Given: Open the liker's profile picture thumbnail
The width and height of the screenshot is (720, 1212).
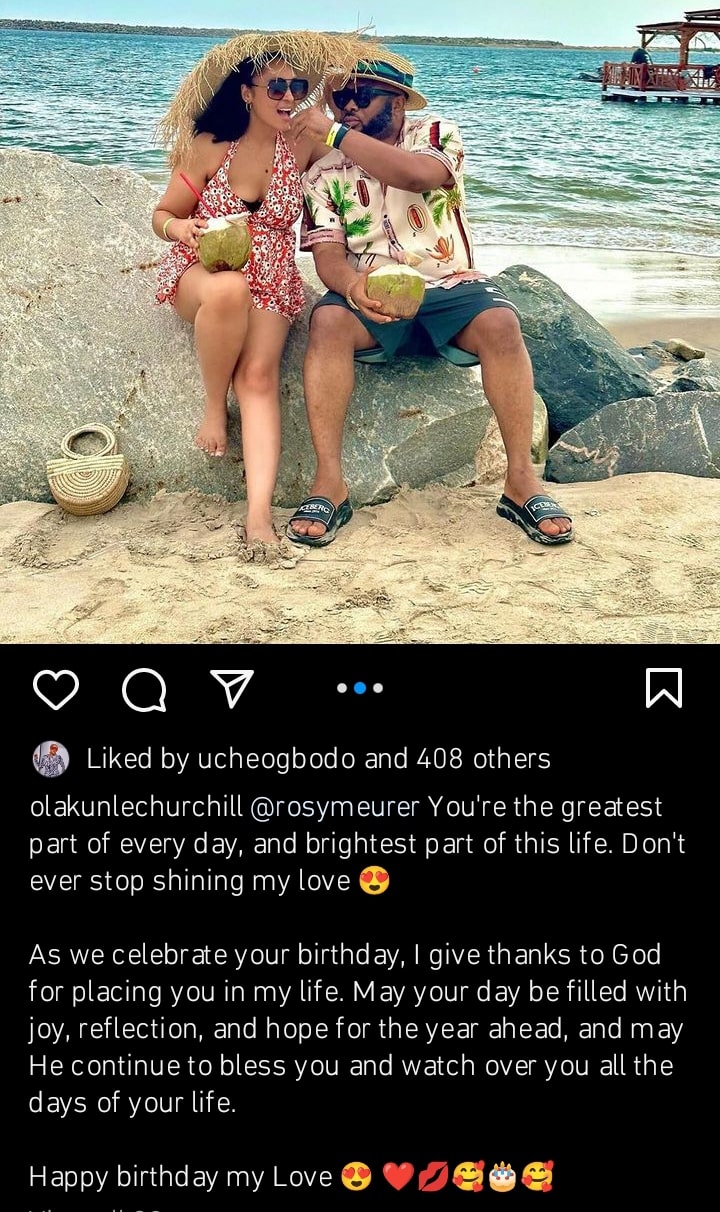Looking at the screenshot, I should (x=50, y=759).
